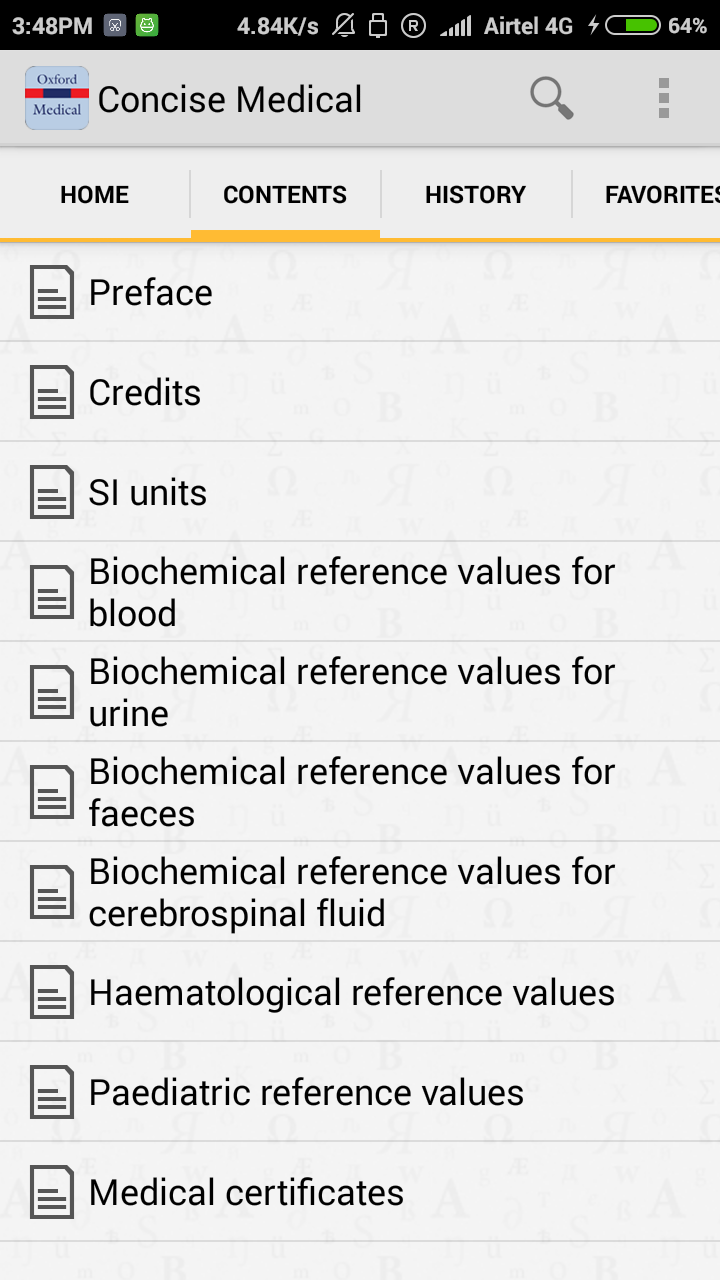
Task: Open Biochemical reference values for blood
Action: (x=350, y=592)
